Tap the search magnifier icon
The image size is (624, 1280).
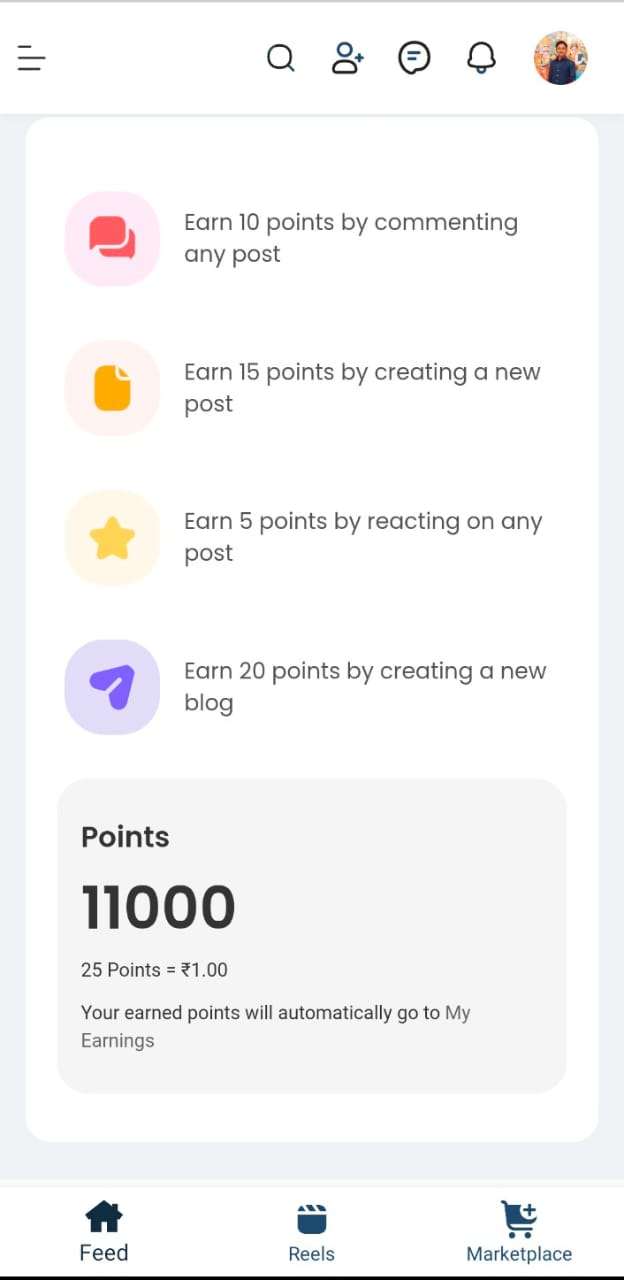tap(281, 59)
